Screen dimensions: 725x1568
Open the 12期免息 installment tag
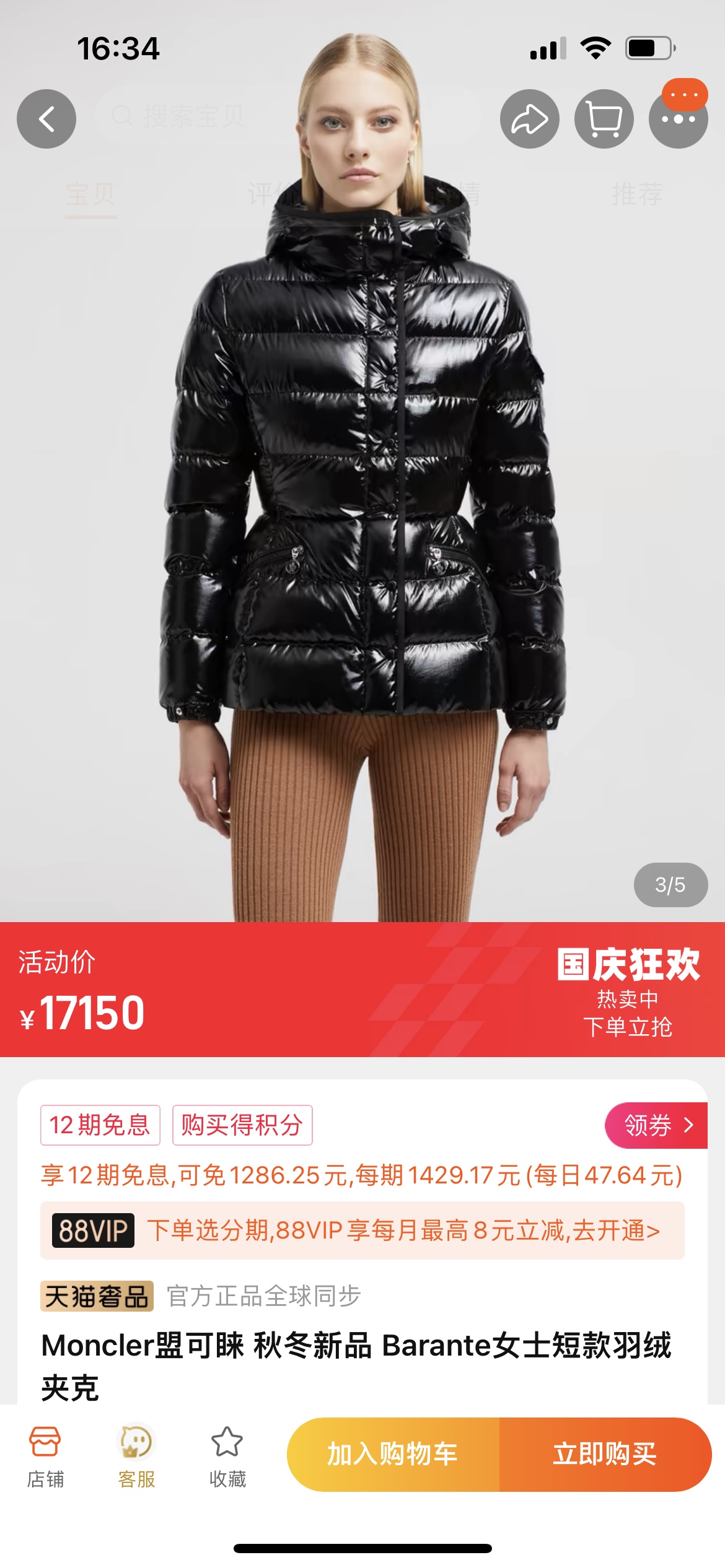100,1125
